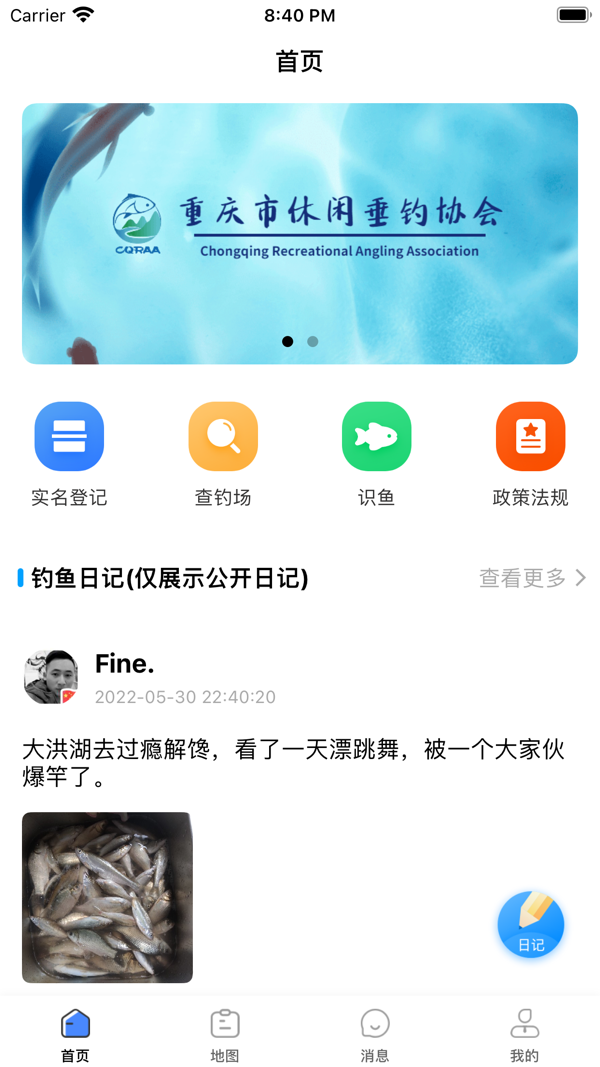Open Fine.'s profile avatar

coord(51,676)
